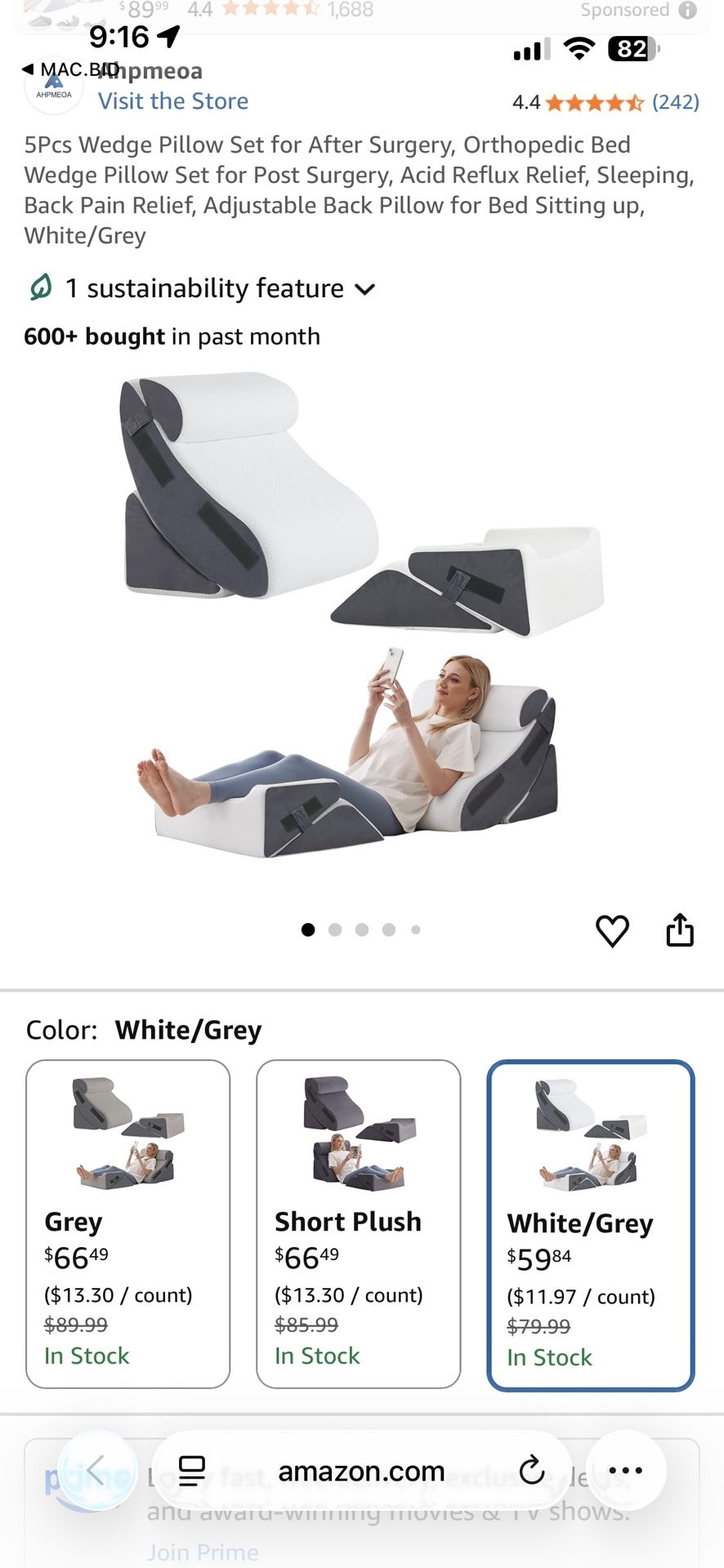Open the main wedge pillow product image
724x1568 pixels.
pos(362,621)
